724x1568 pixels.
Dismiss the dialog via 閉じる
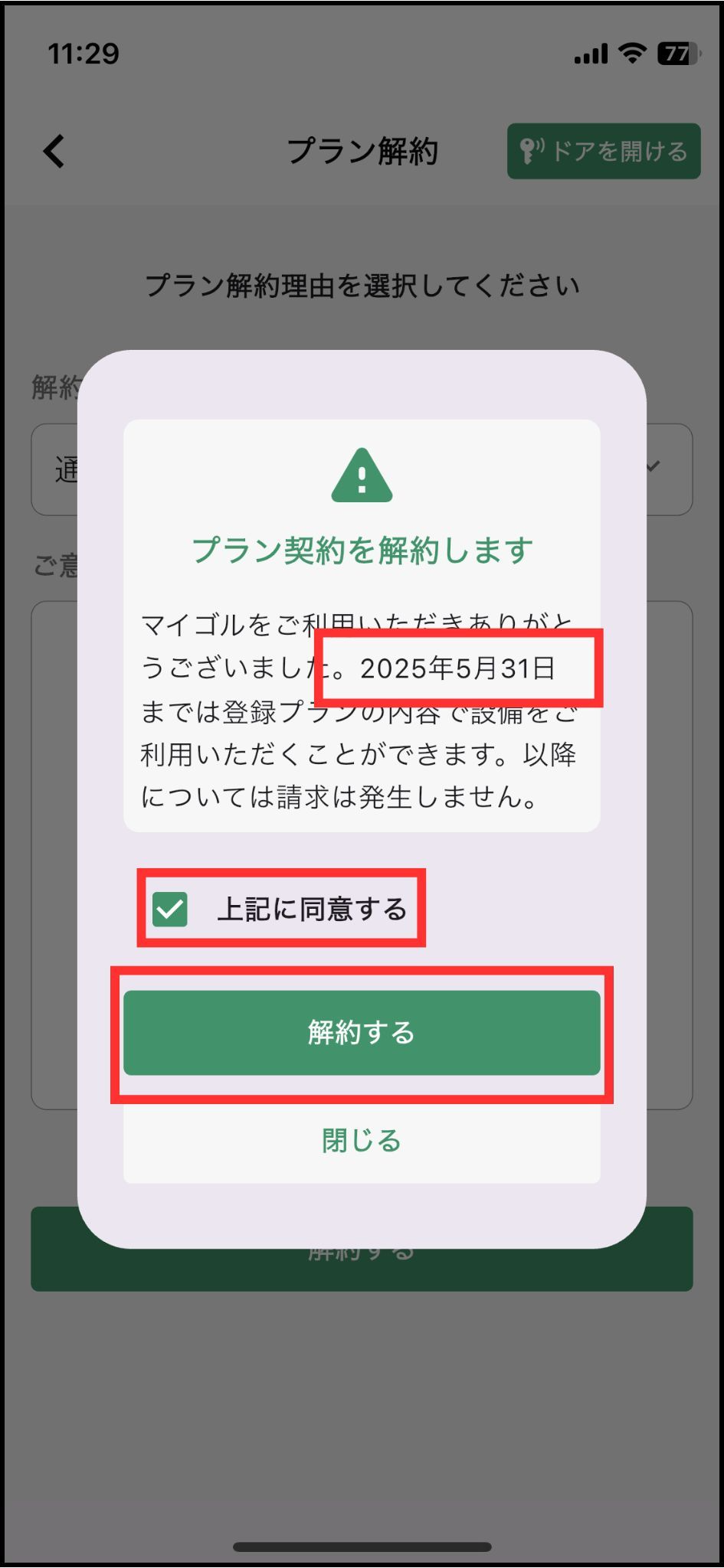362,1141
